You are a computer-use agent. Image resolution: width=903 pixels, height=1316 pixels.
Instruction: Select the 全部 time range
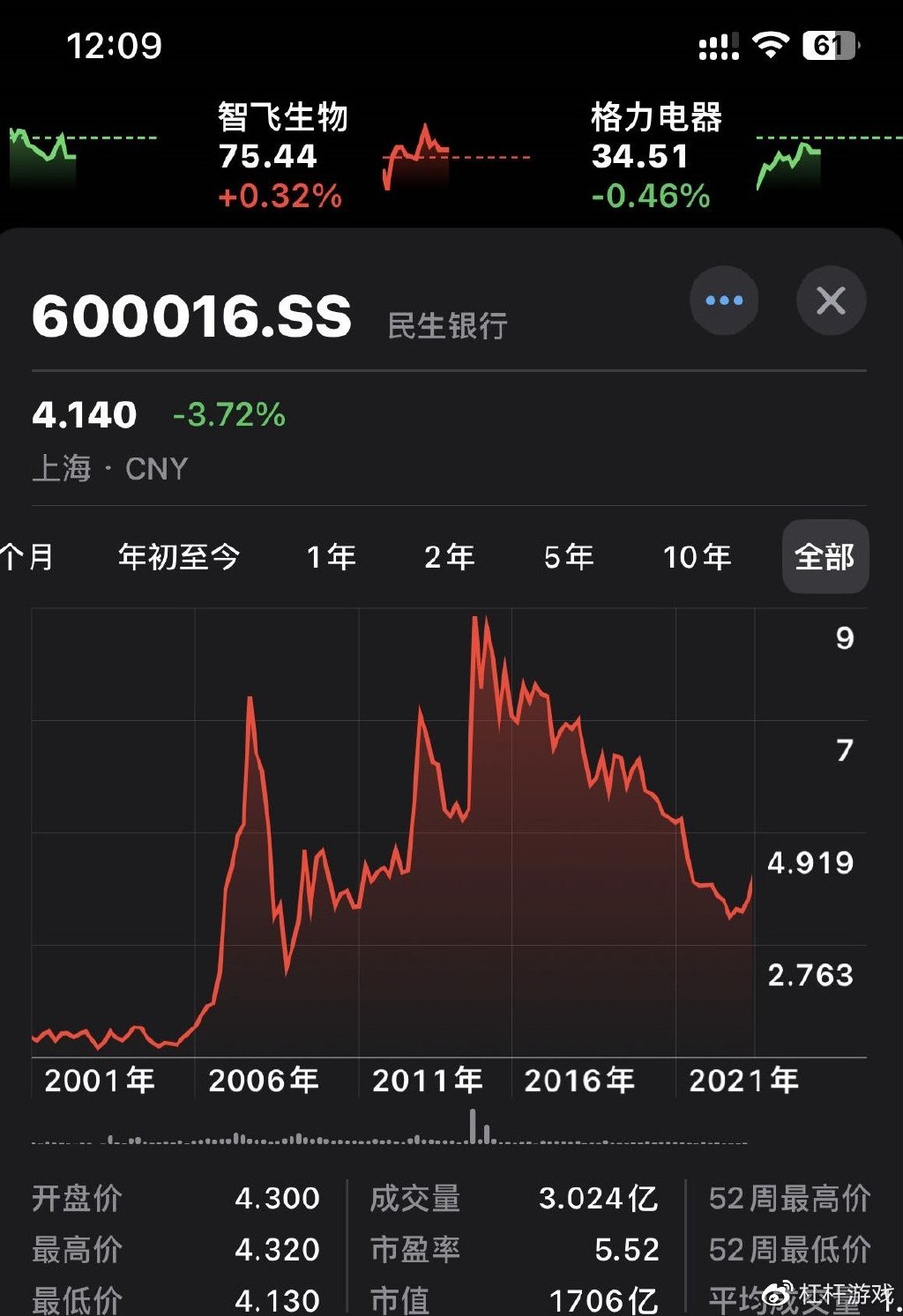(x=825, y=557)
